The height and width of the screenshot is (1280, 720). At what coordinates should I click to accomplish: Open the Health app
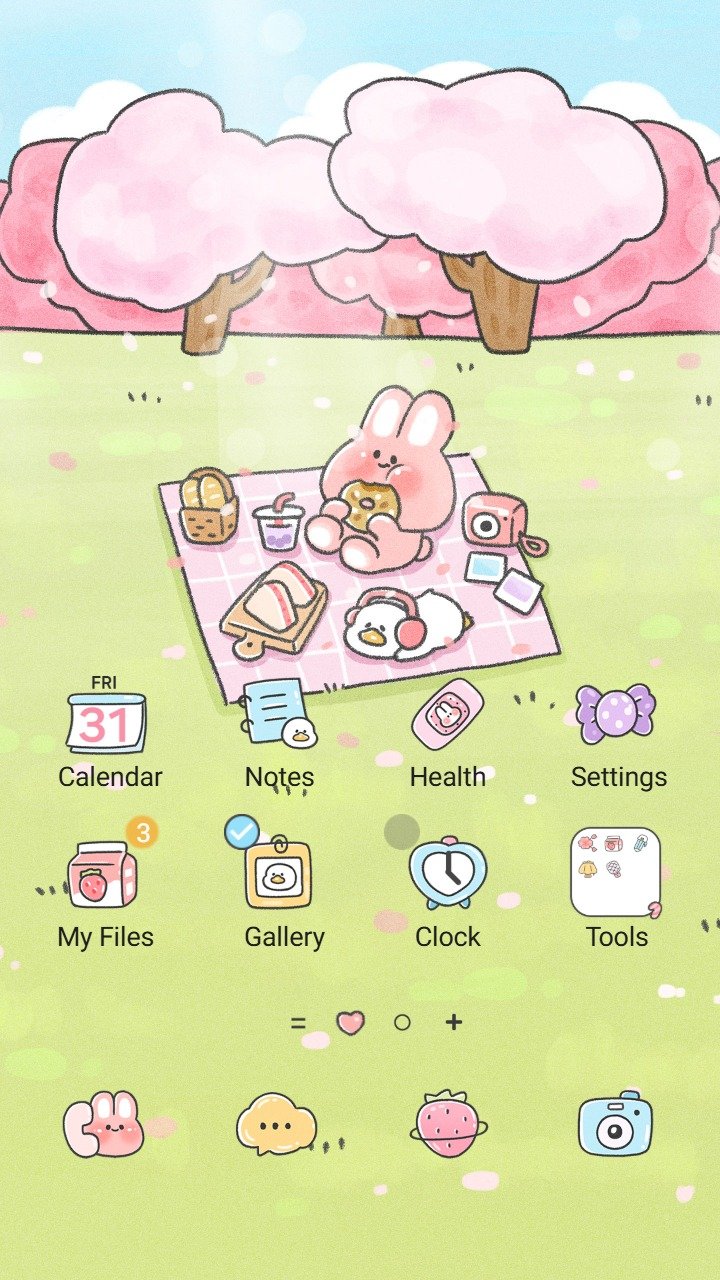(447, 714)
